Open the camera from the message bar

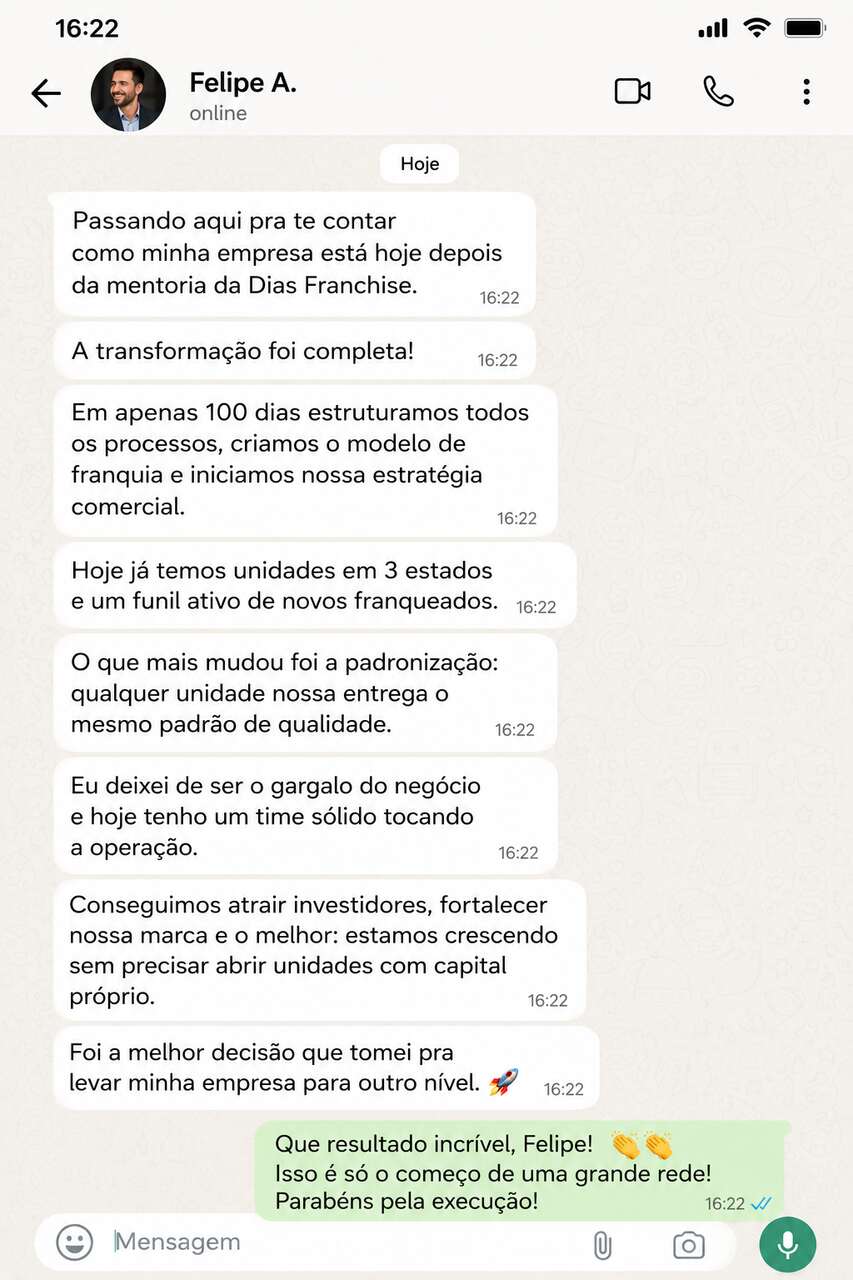(x=688, y=1245)
